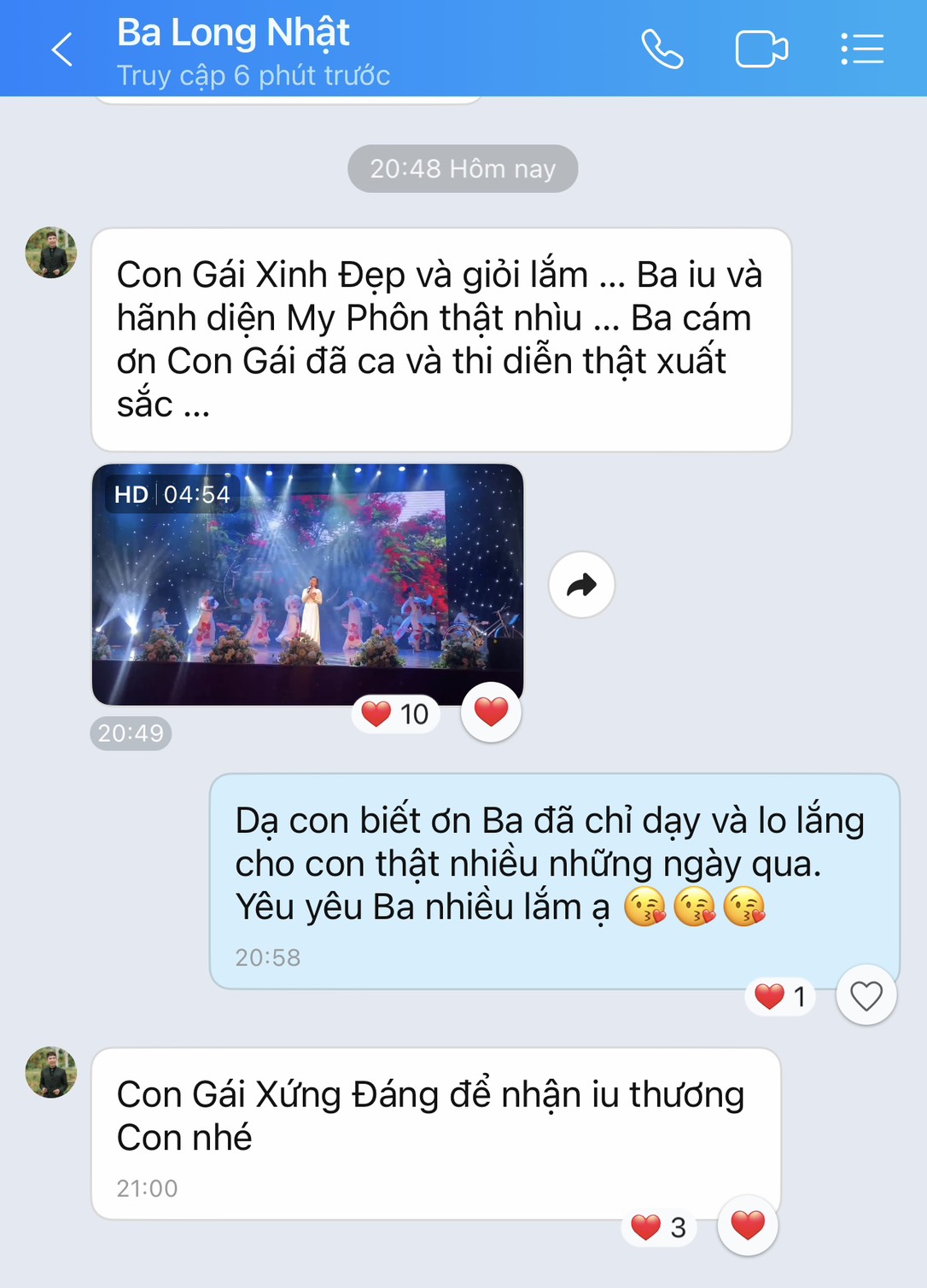View the single reaction on 20:58 message
927x1288 pixels.
pos(780,996)
